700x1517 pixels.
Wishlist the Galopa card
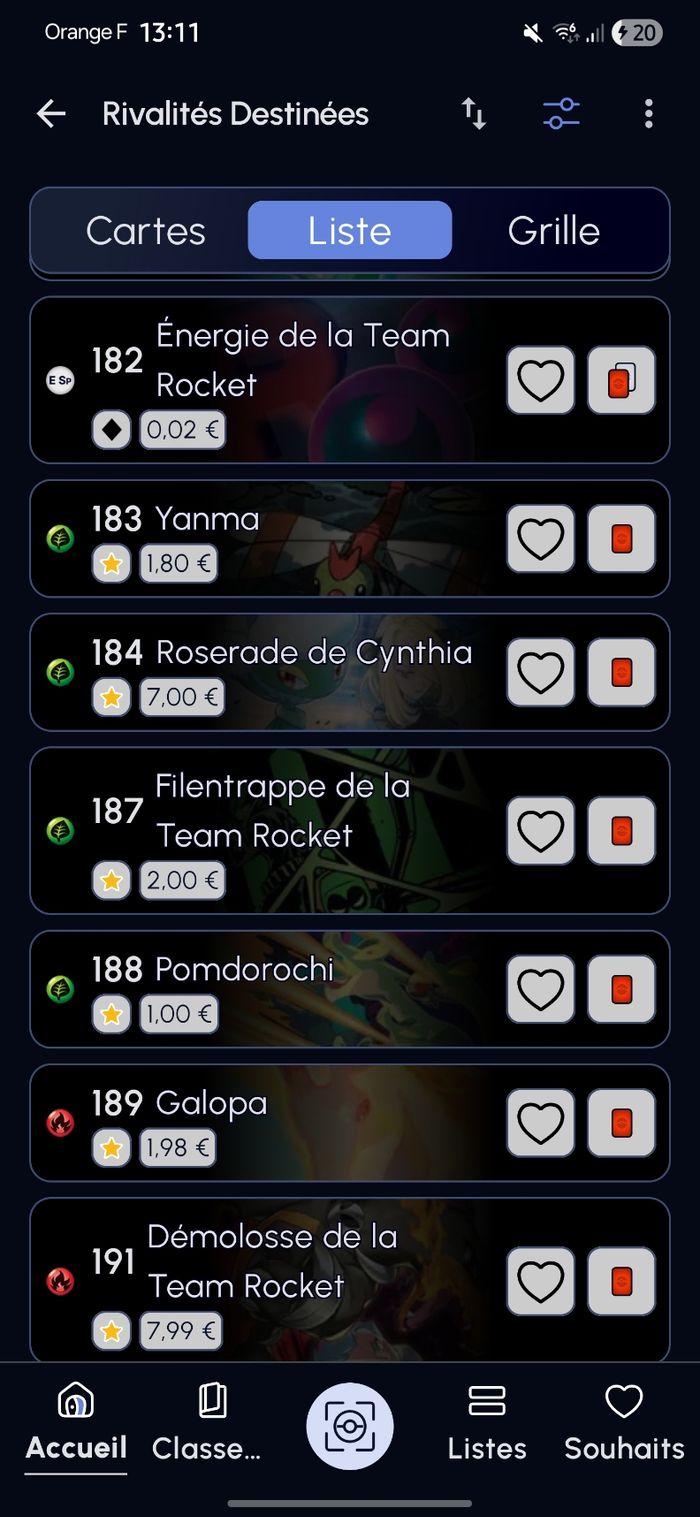pyautogui.click(x=540, y=1123)
